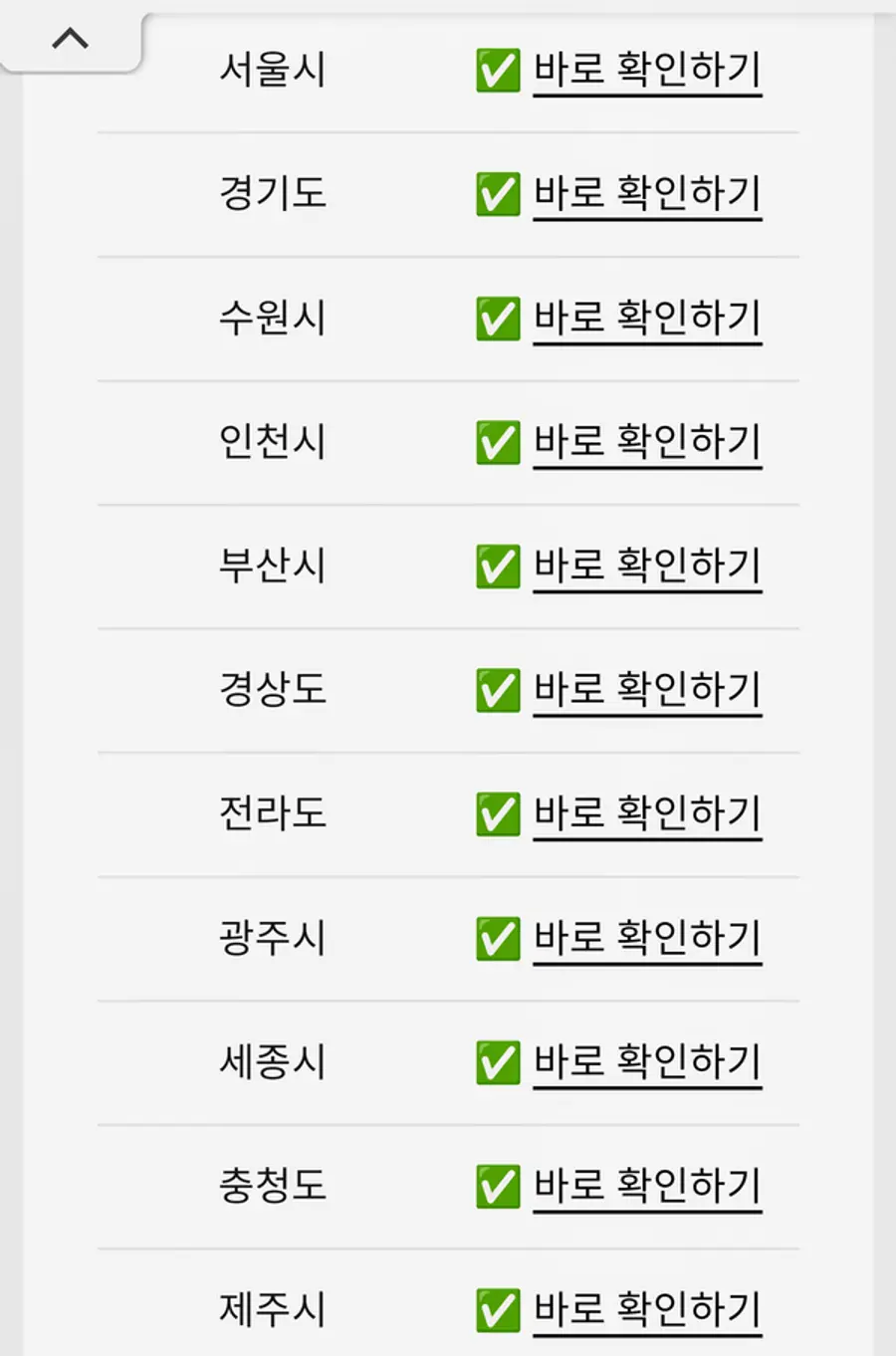Click 바로 확인하기 beside 충청도
Image resolution: width=896 pixels, height=1356 pixels.
pos(645,1184)
